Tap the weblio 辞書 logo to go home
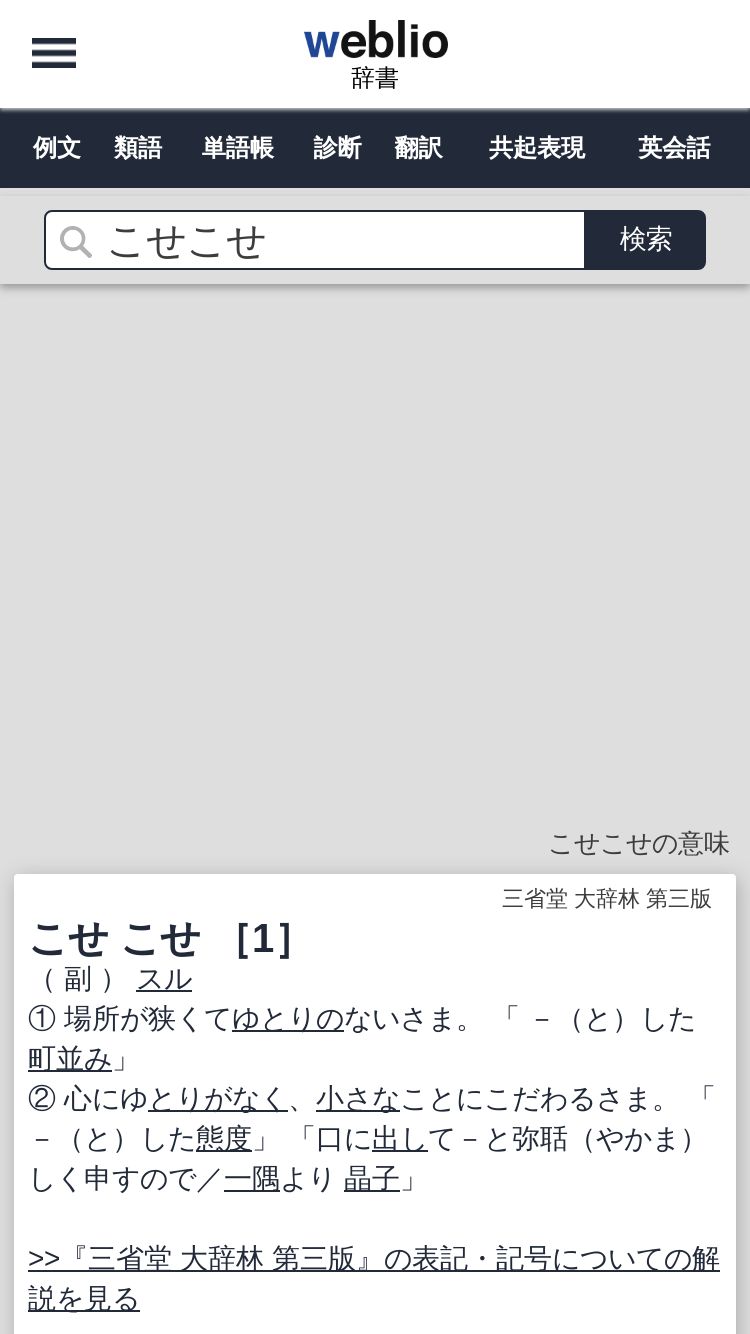This screenshot has width=750, height=1334. [376, 55]
